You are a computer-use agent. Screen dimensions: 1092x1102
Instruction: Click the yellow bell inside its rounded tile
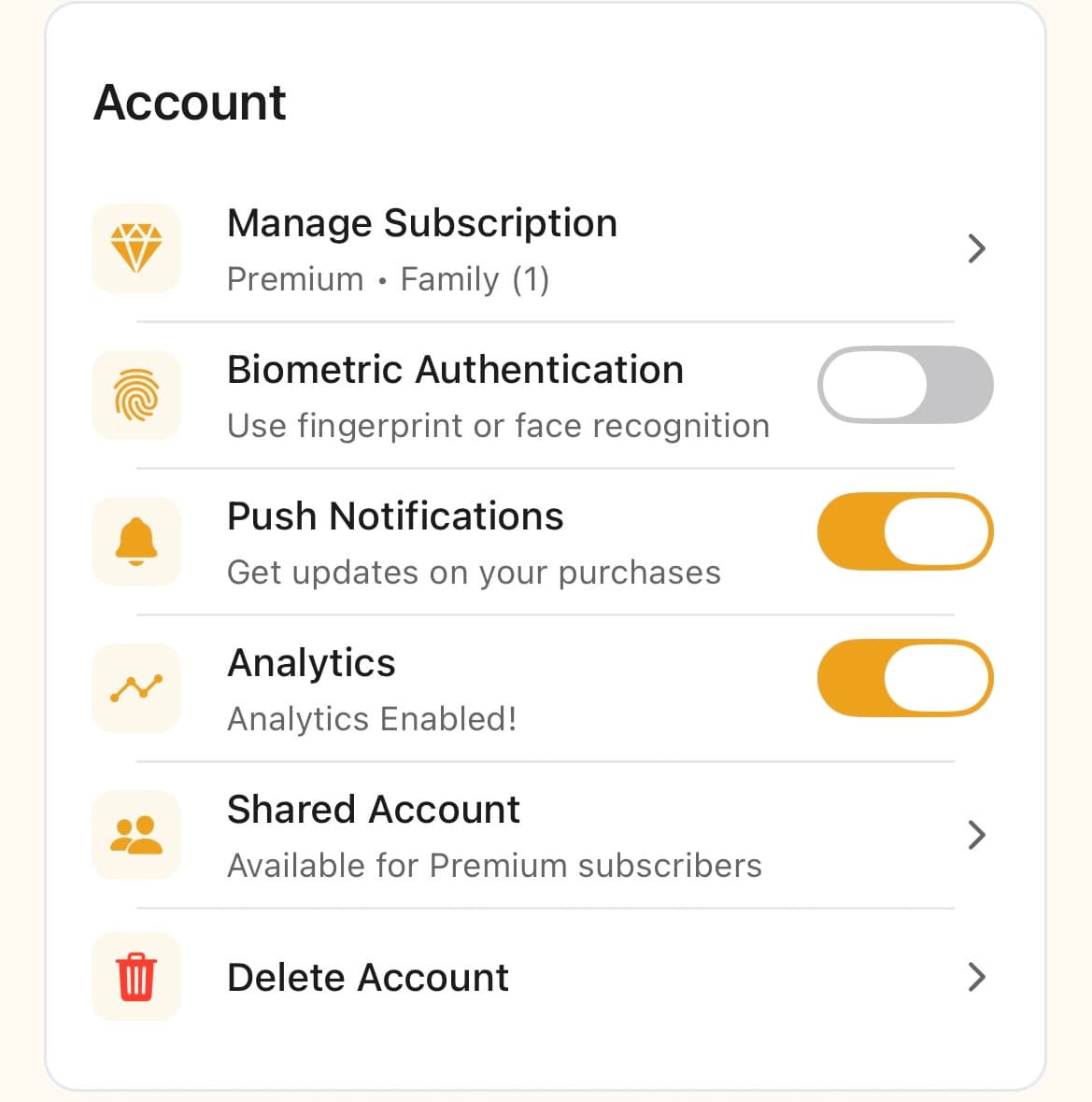coord(136,542)
